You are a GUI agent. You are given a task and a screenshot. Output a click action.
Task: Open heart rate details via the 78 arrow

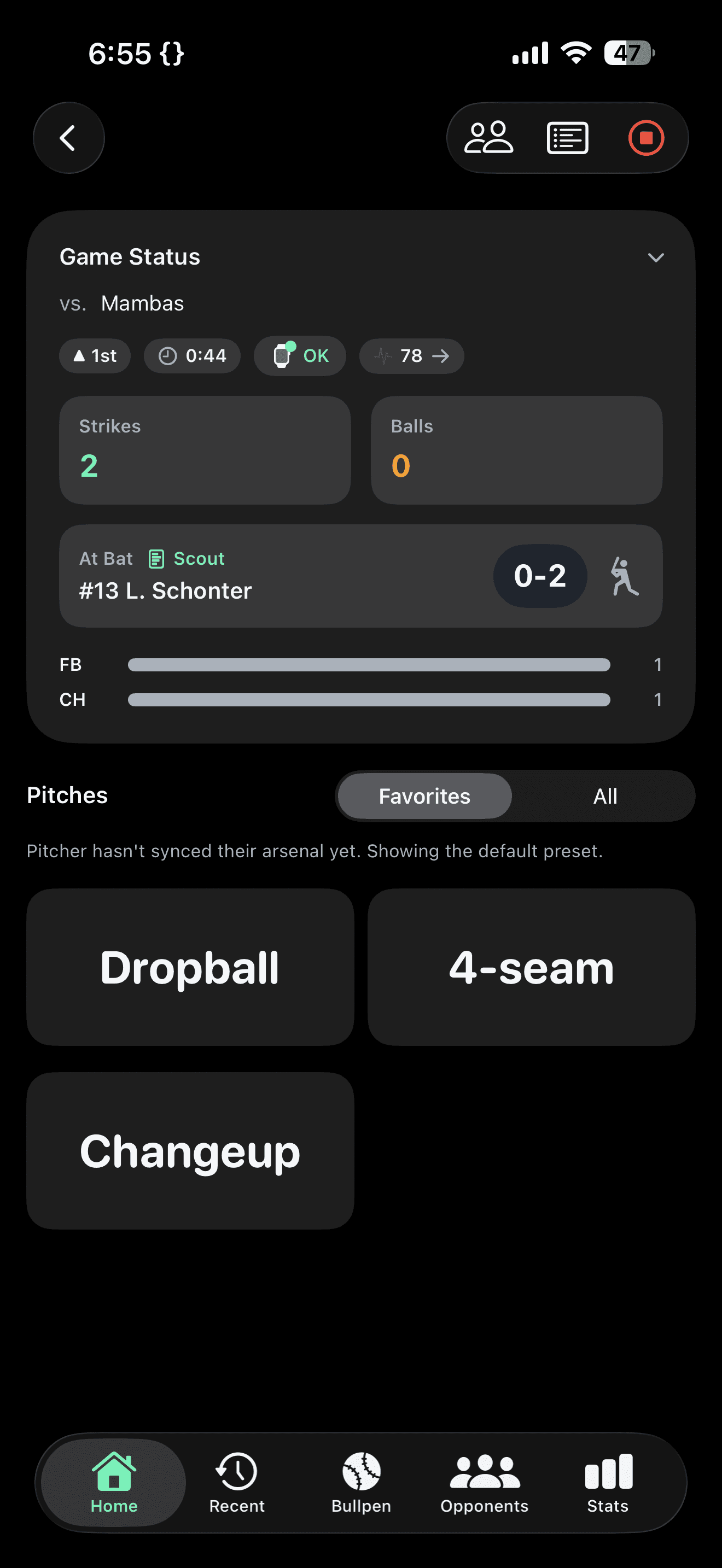pos(411,355)
